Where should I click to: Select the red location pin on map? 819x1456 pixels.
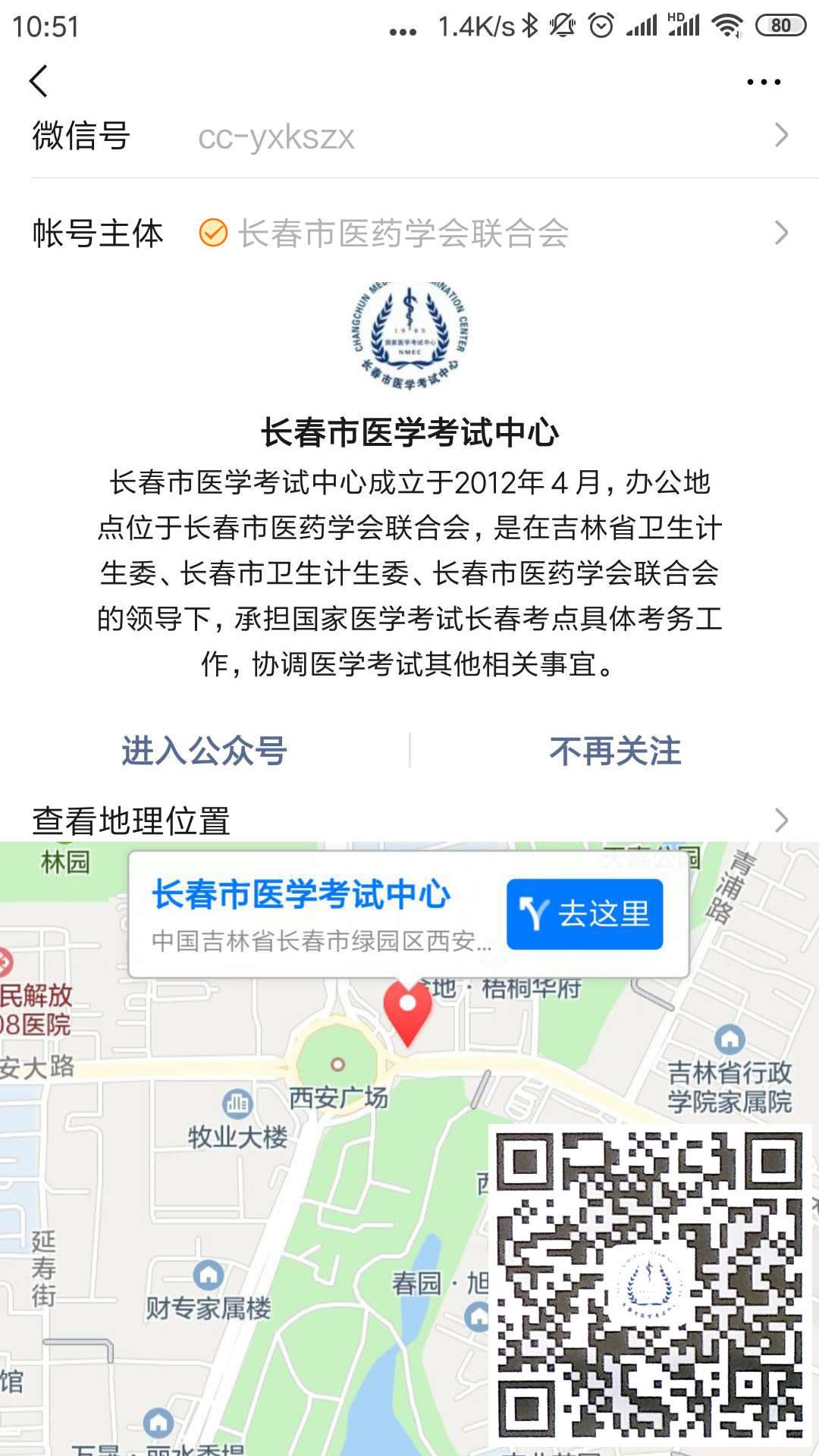pos(407,1010)
